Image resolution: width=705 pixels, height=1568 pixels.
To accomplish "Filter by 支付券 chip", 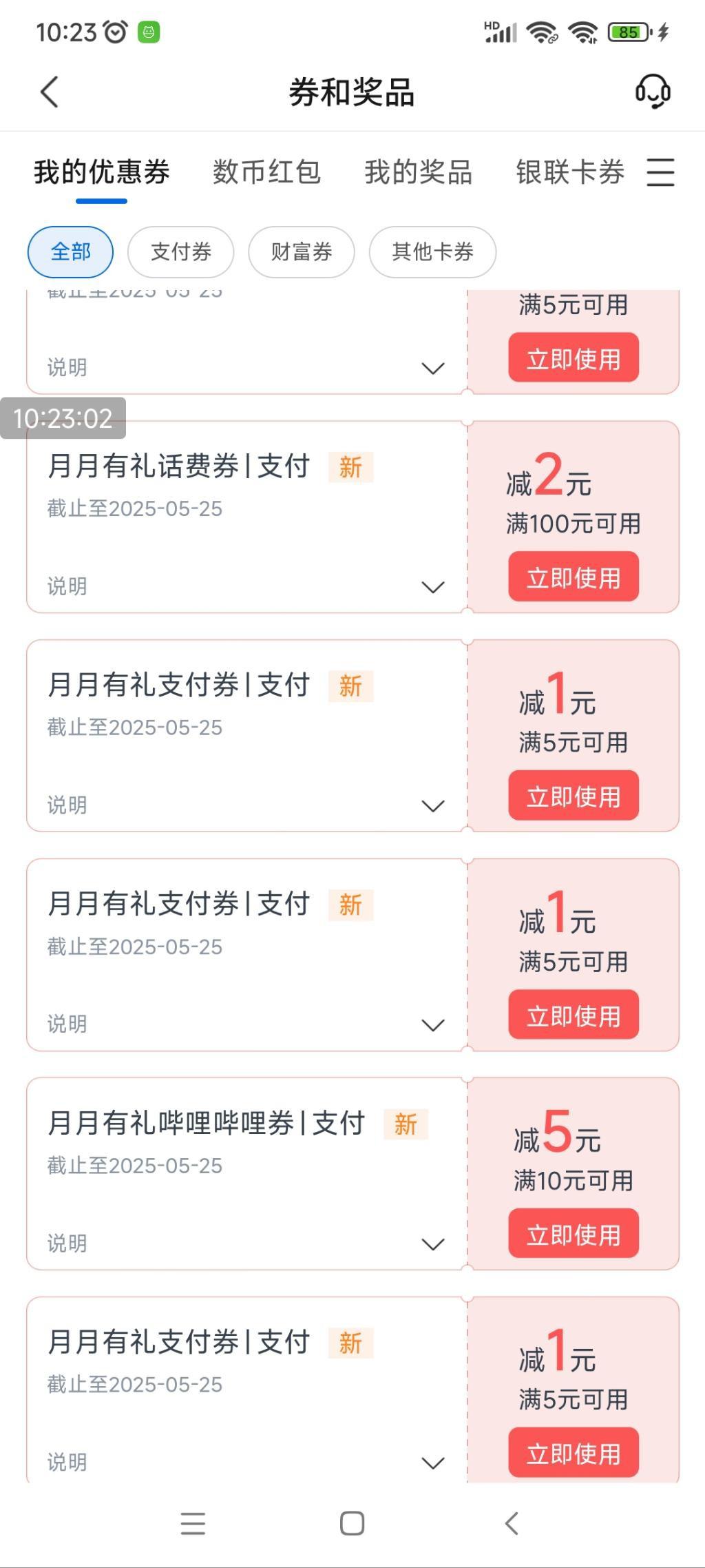I will pos(181,252).
